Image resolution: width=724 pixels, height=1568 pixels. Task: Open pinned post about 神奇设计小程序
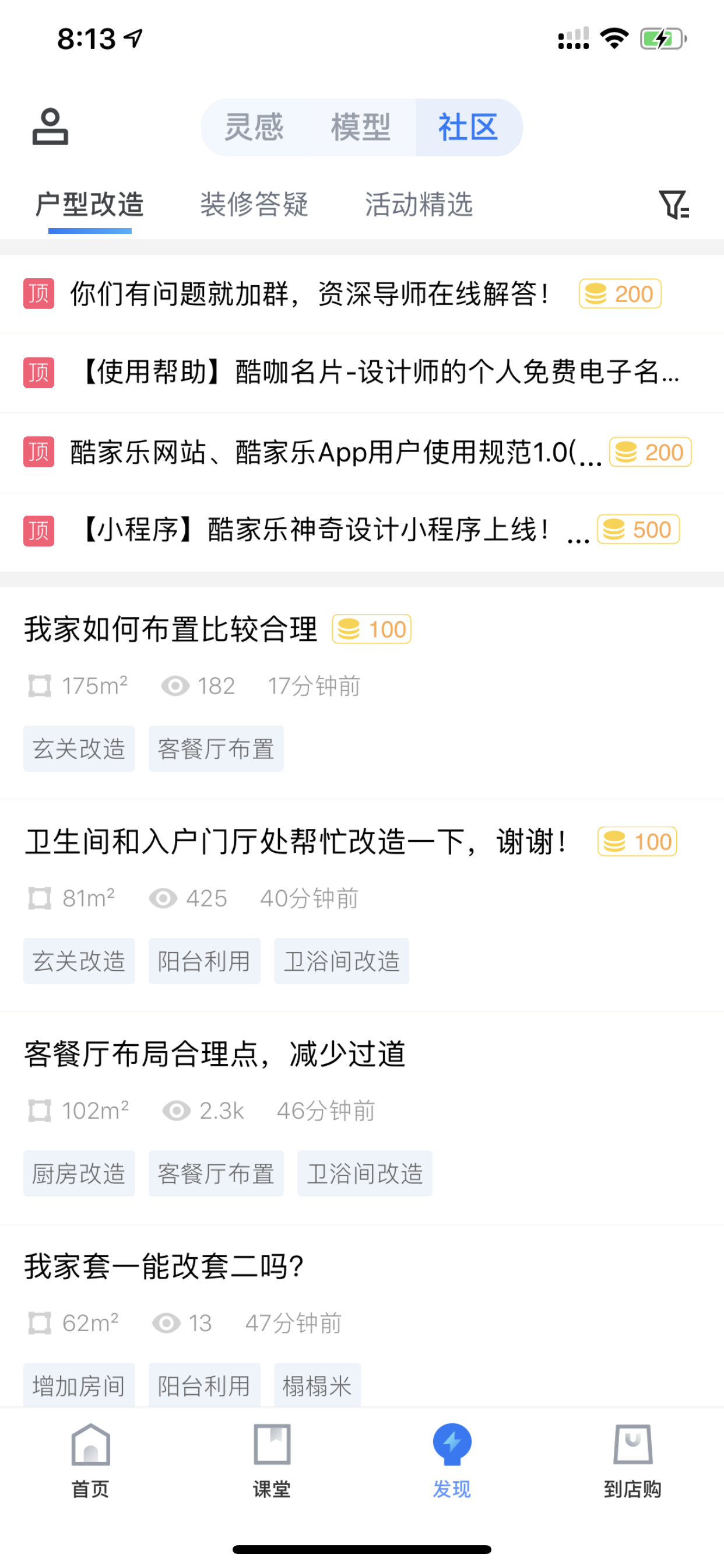pyautogui.click(x=362, y=530)
